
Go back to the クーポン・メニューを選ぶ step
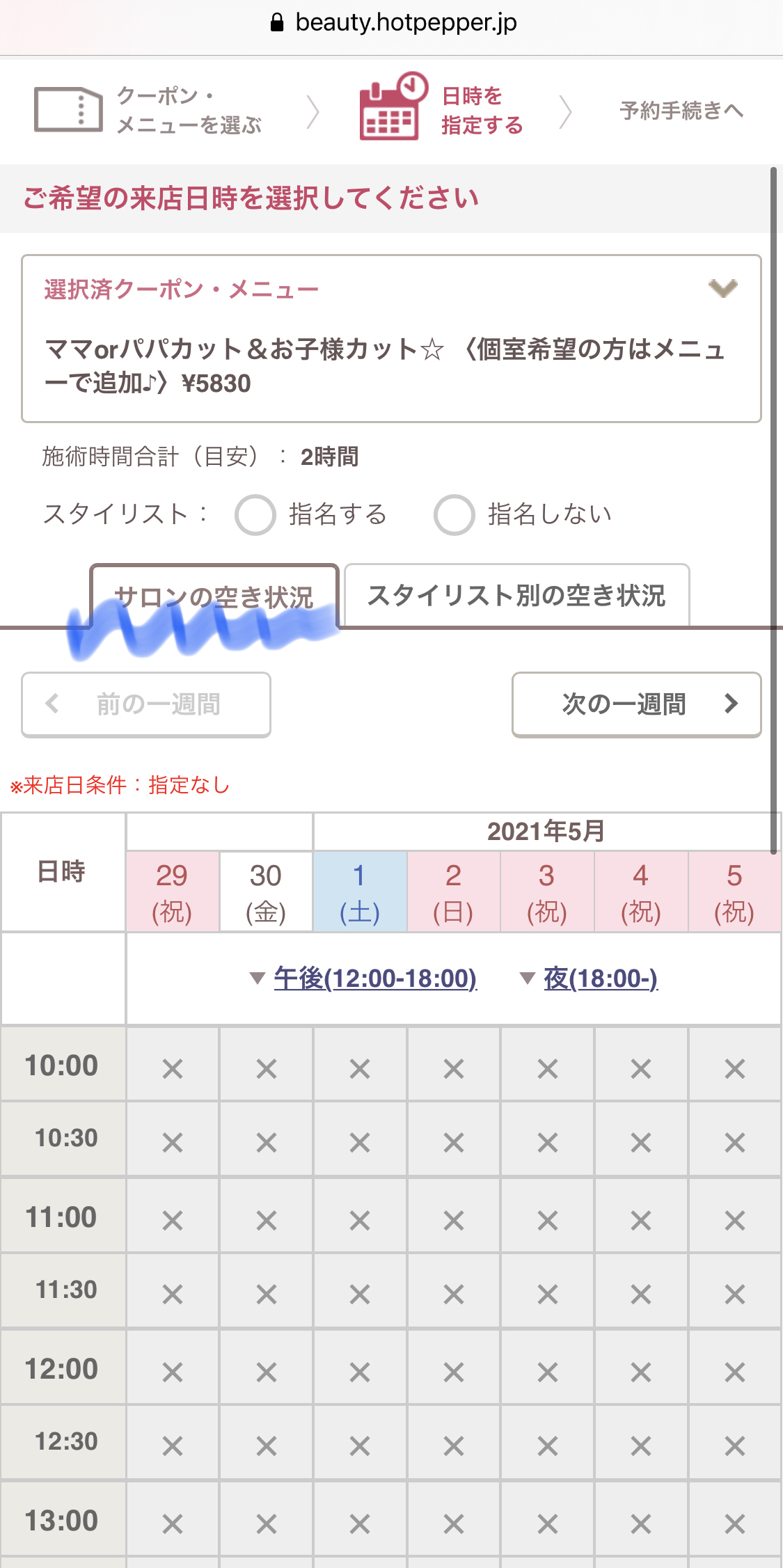pos(148,110)
